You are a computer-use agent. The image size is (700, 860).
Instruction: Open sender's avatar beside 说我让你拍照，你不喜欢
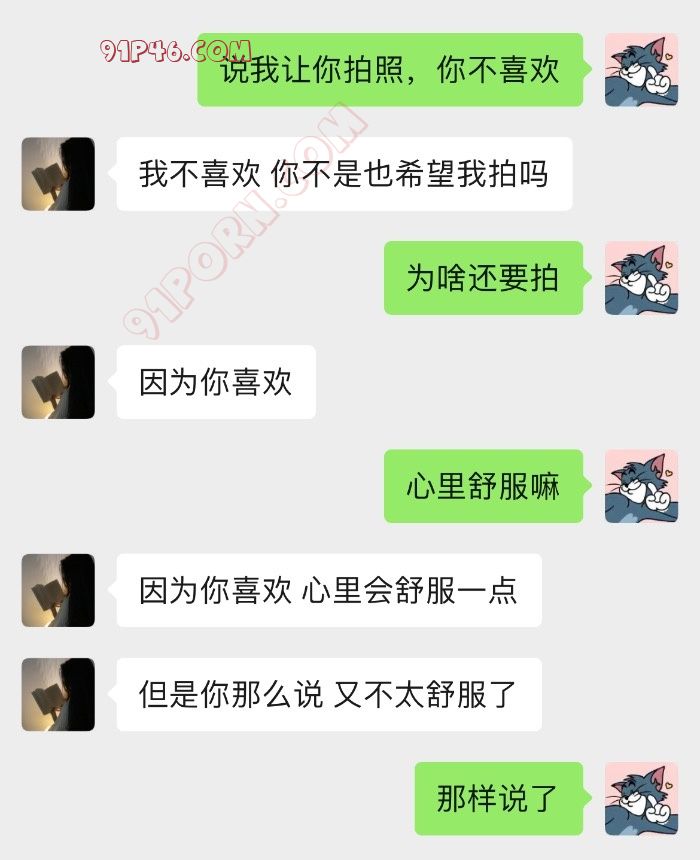[x=641, y=70]
